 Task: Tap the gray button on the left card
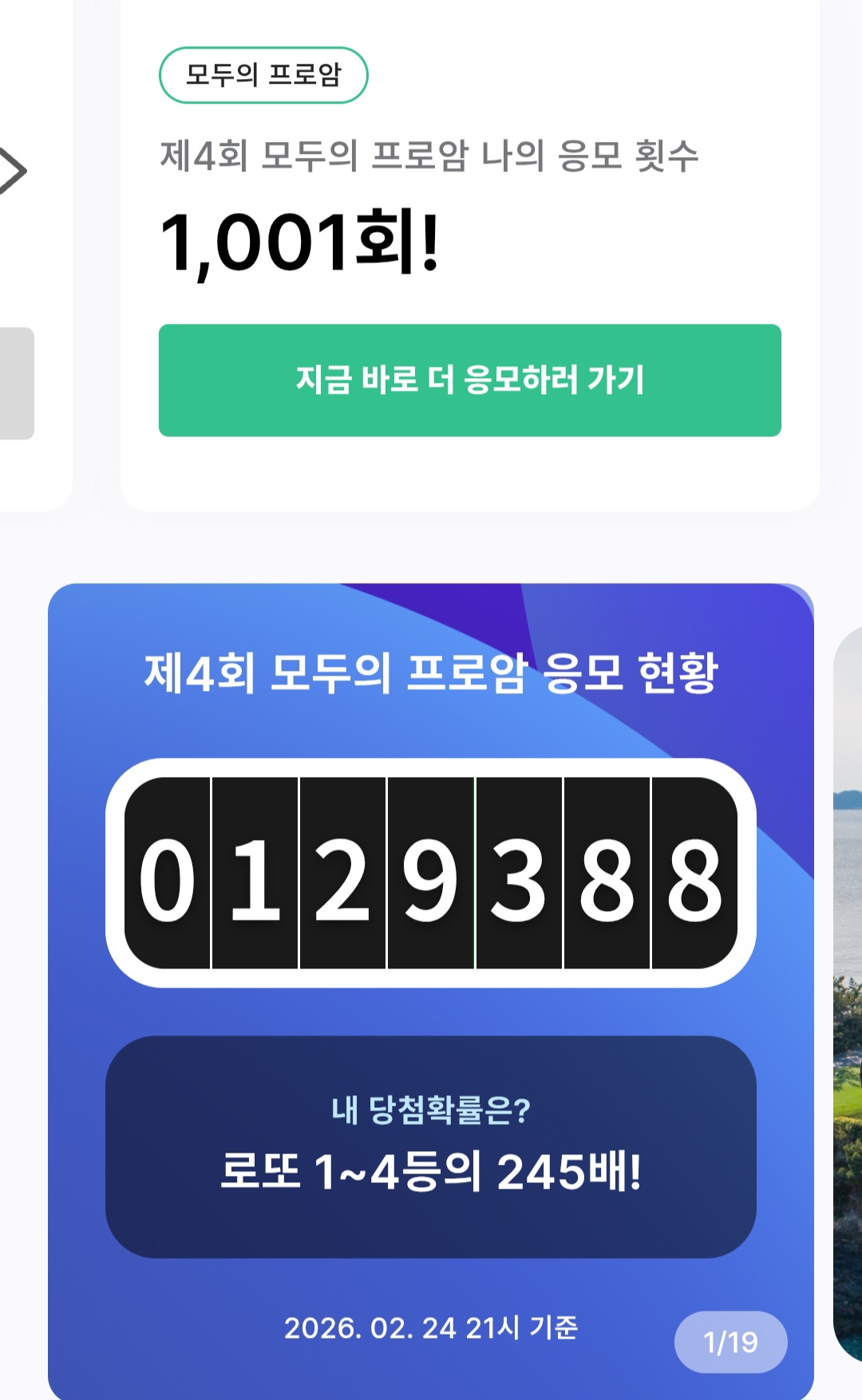click(x=16, y=383)
